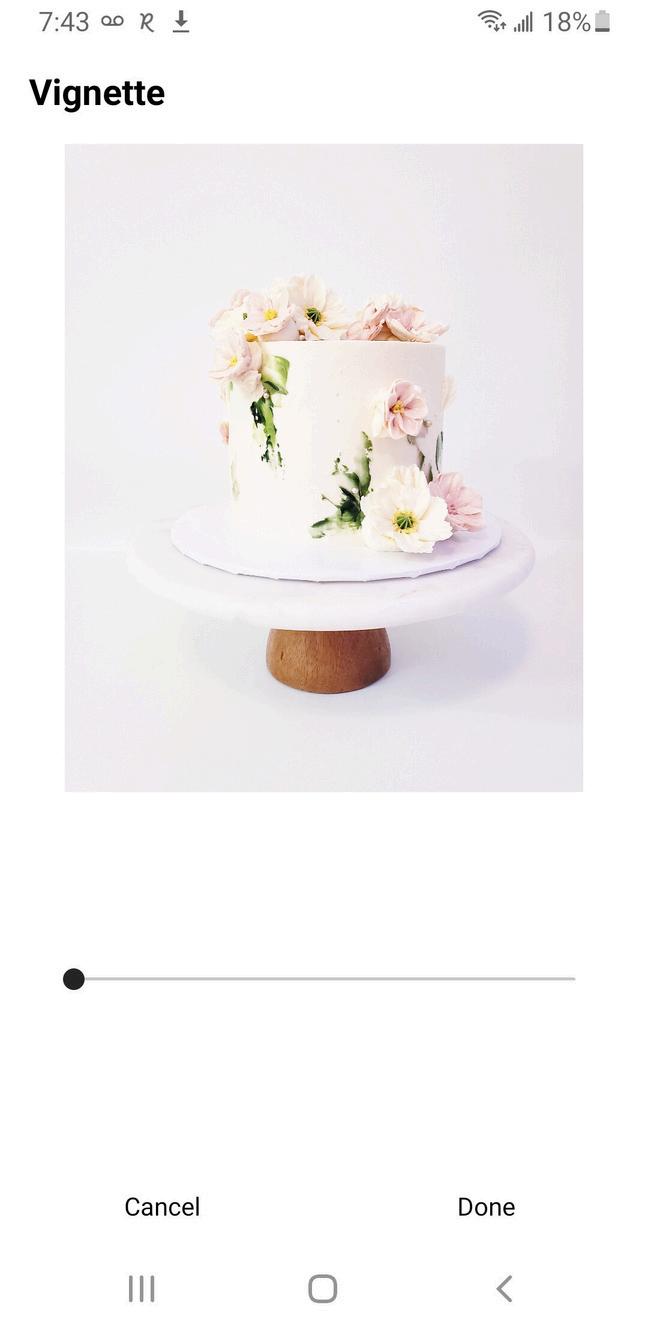Tap the middle of the vignette slider track
The height and width of the screenshot is (1332, 648).
coord(324,979)
